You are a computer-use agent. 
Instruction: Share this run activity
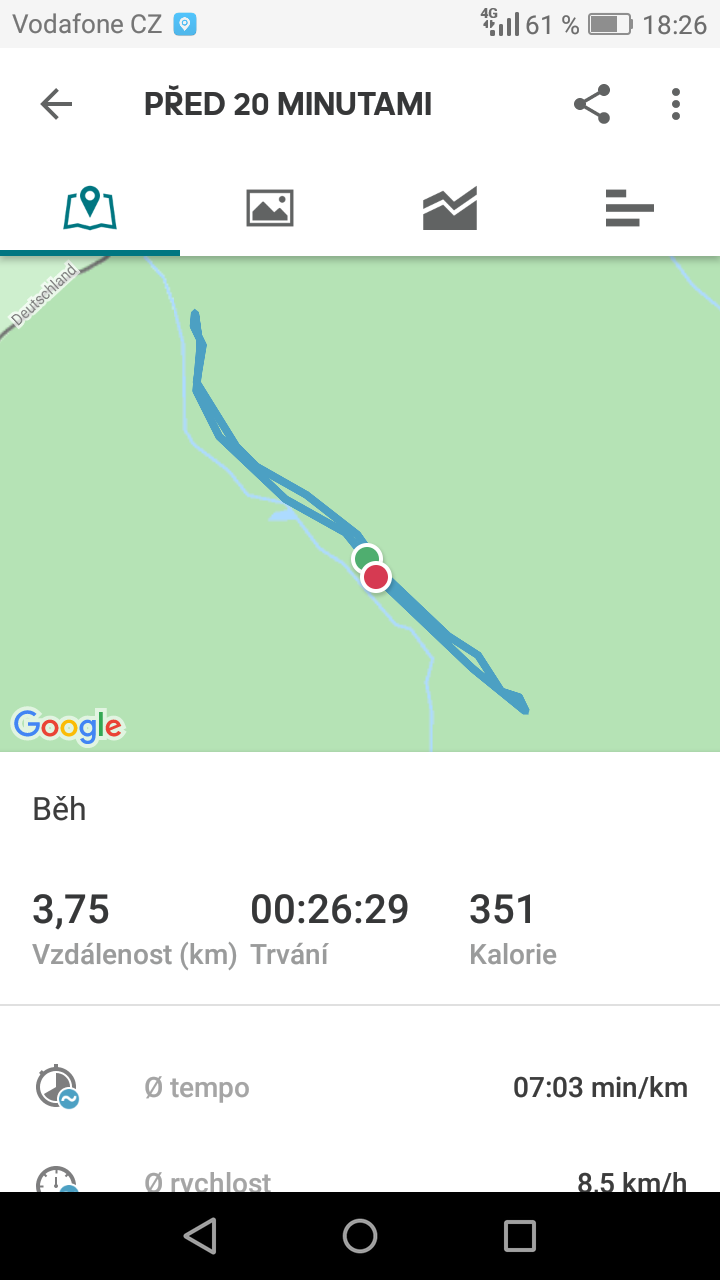point(592,104)
